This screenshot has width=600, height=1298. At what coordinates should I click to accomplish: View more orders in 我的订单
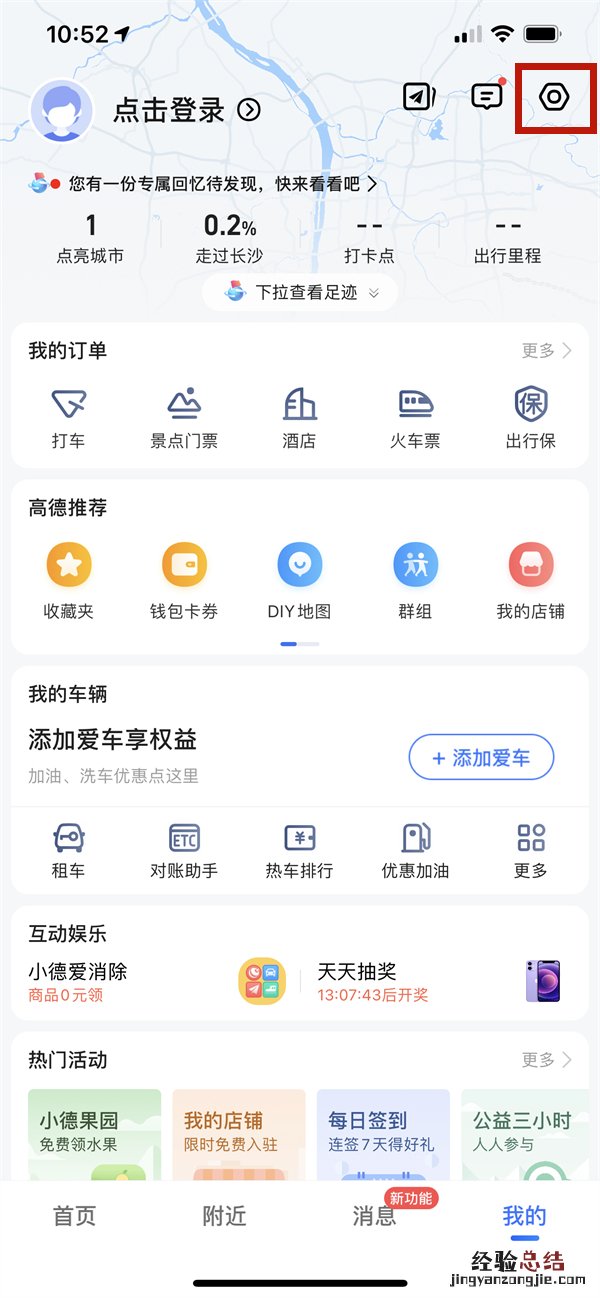click(546, 351)
